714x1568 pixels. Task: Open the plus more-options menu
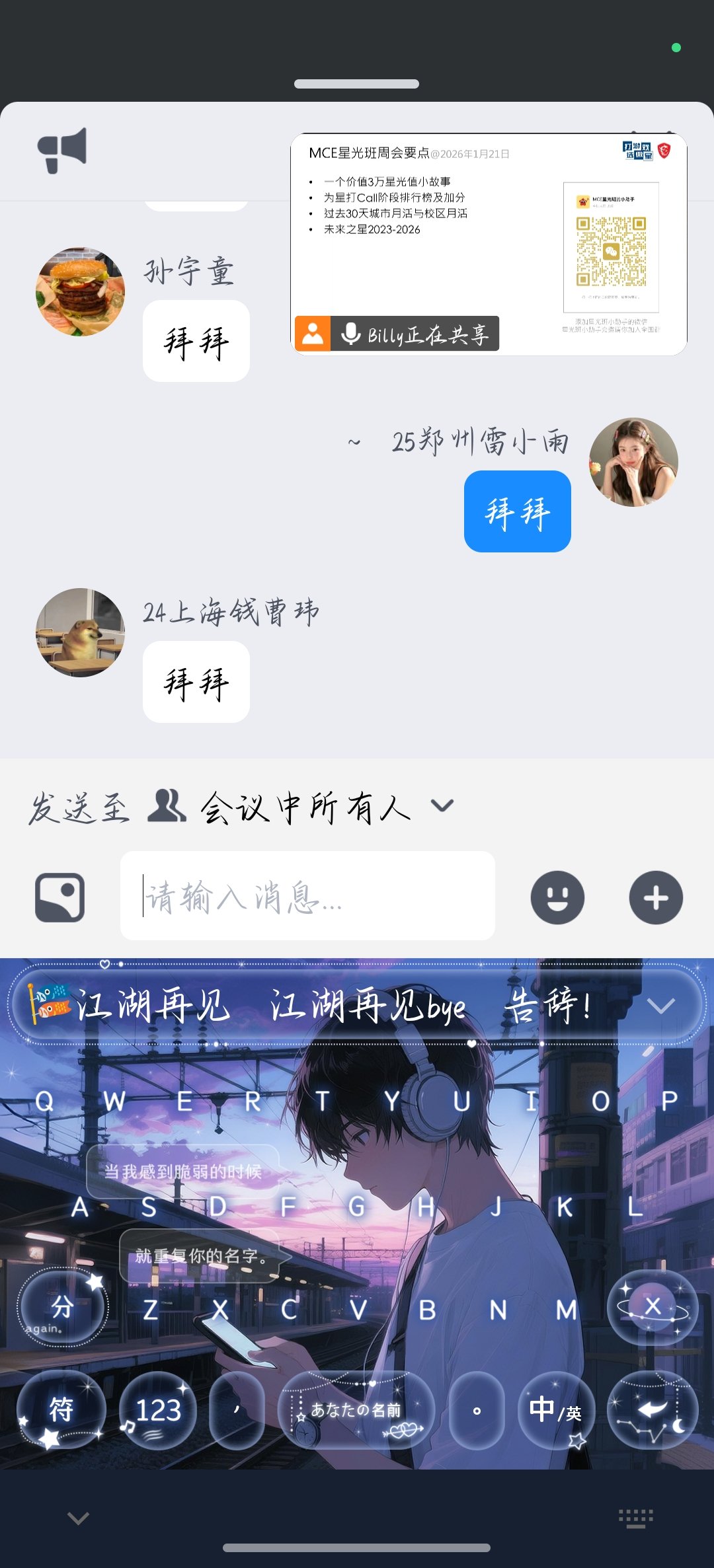(656, 897)
